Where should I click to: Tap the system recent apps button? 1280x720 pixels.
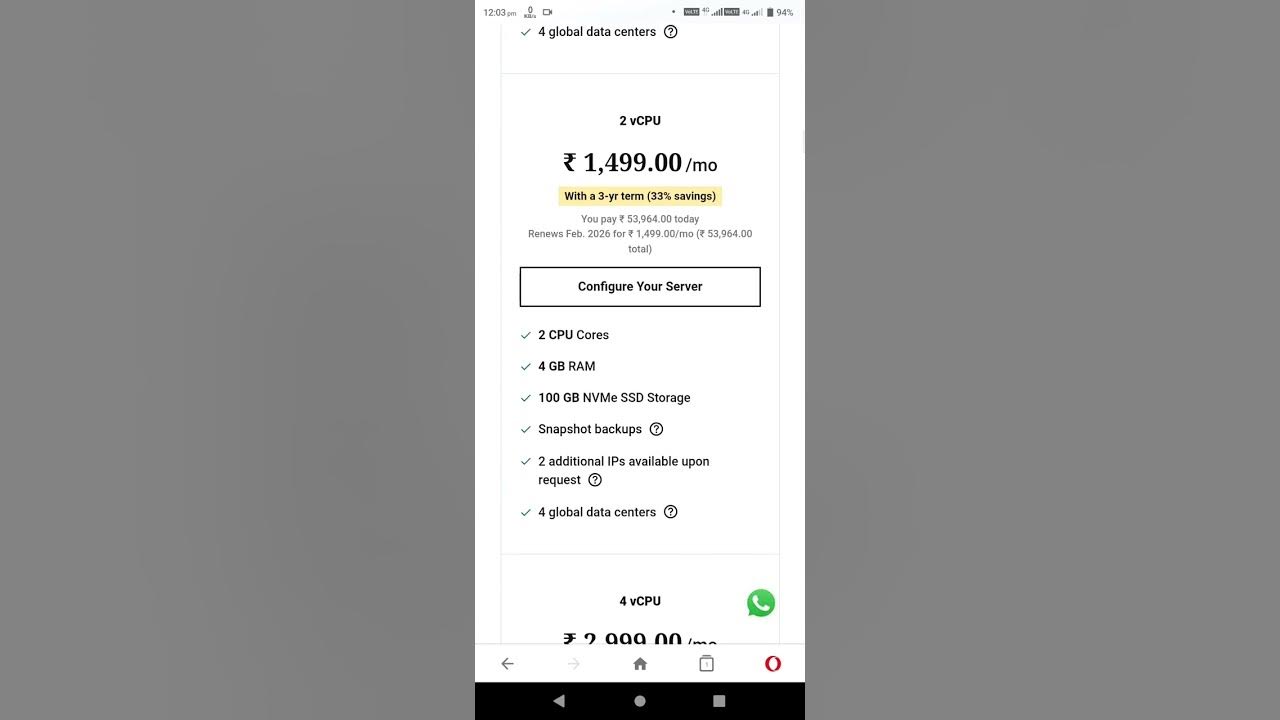[719, 701]
